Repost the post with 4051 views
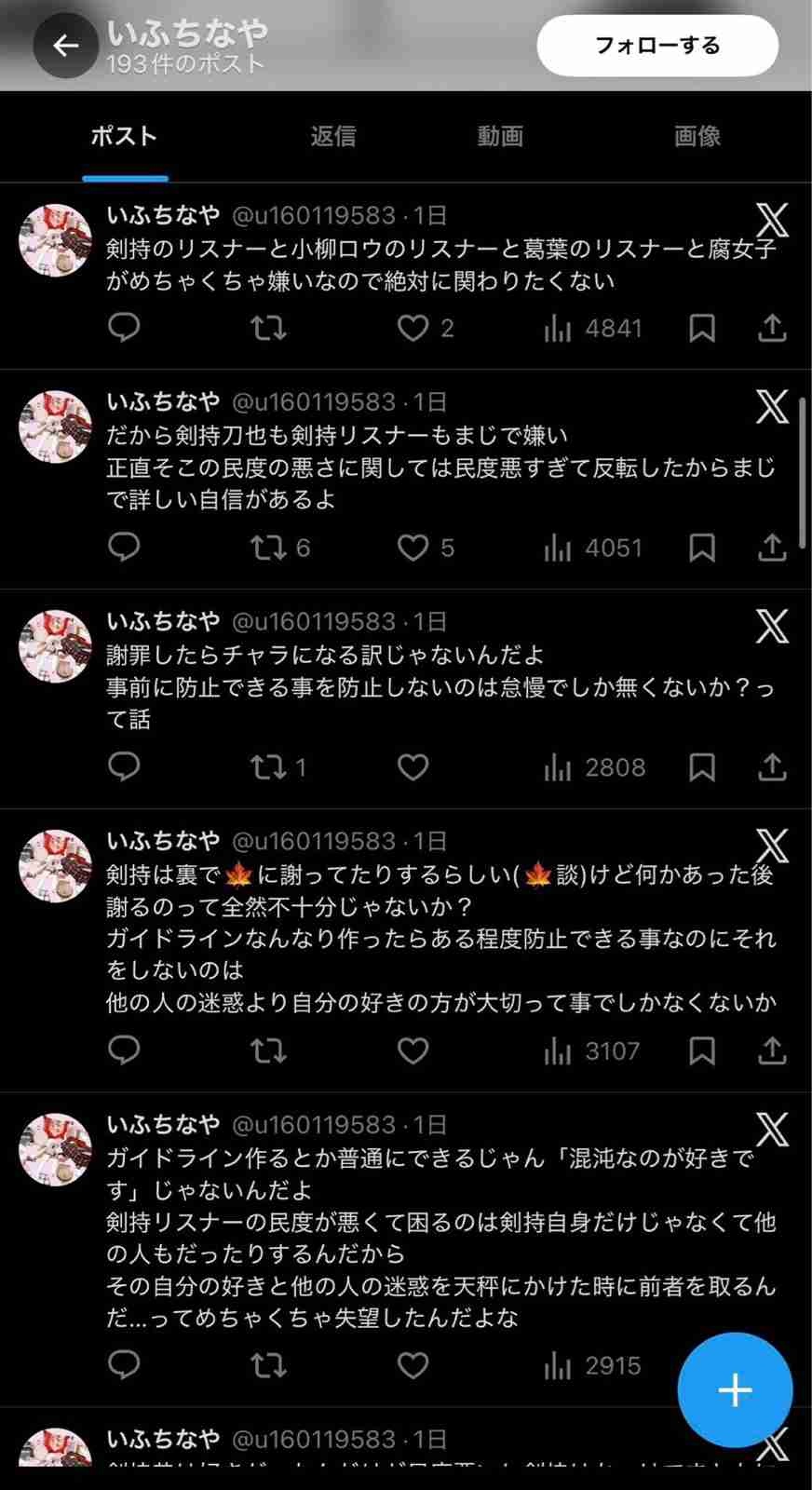812x1490 pixels. pyautogui.click(x=269, y=548)
